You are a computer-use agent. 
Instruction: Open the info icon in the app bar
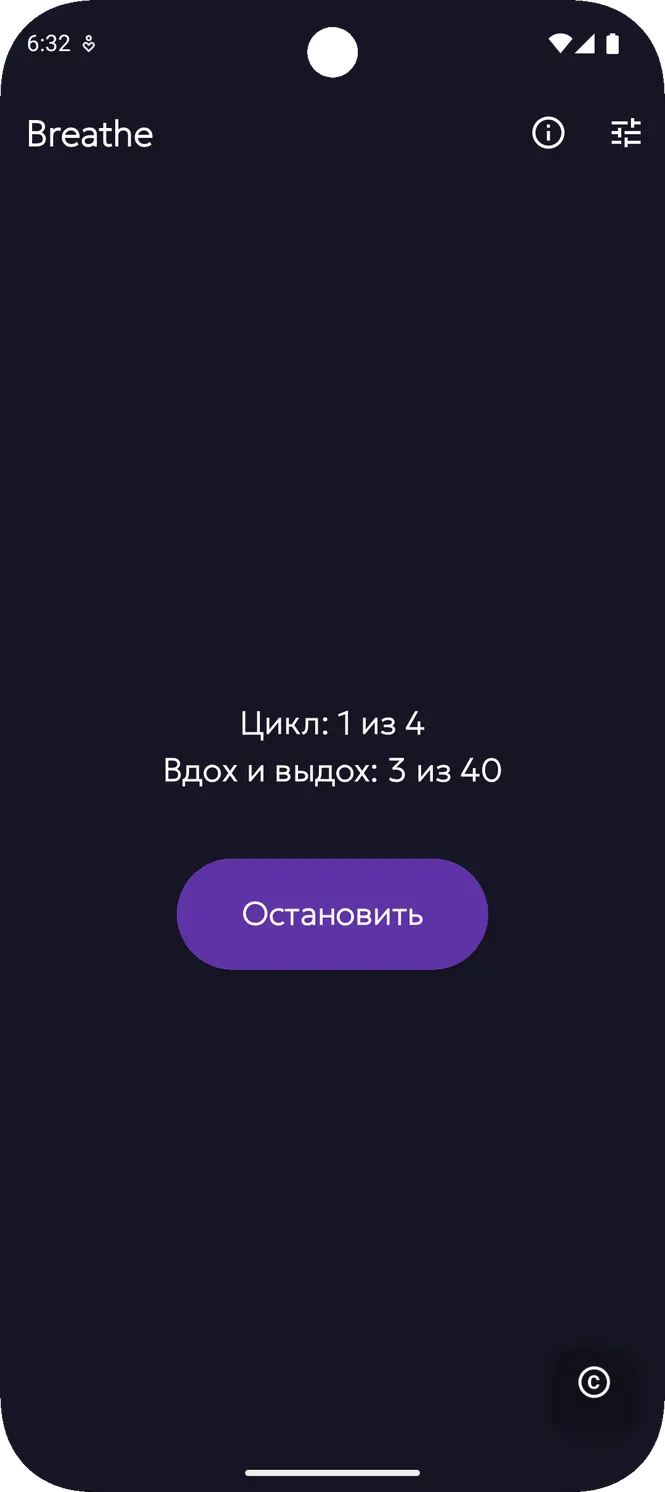pos(548,133)
